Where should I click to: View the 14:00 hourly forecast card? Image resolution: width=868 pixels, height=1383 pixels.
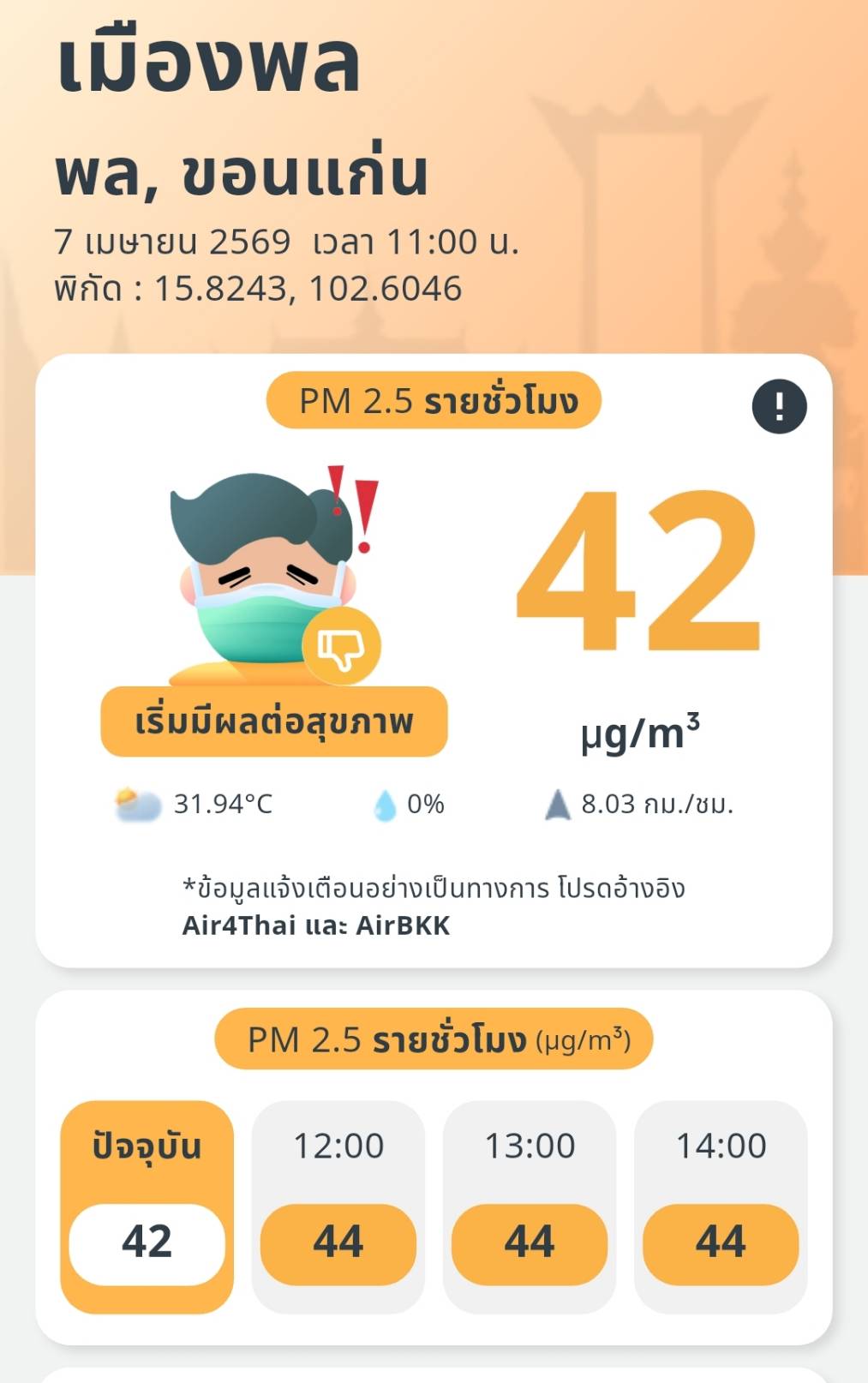click(721, 1206)
